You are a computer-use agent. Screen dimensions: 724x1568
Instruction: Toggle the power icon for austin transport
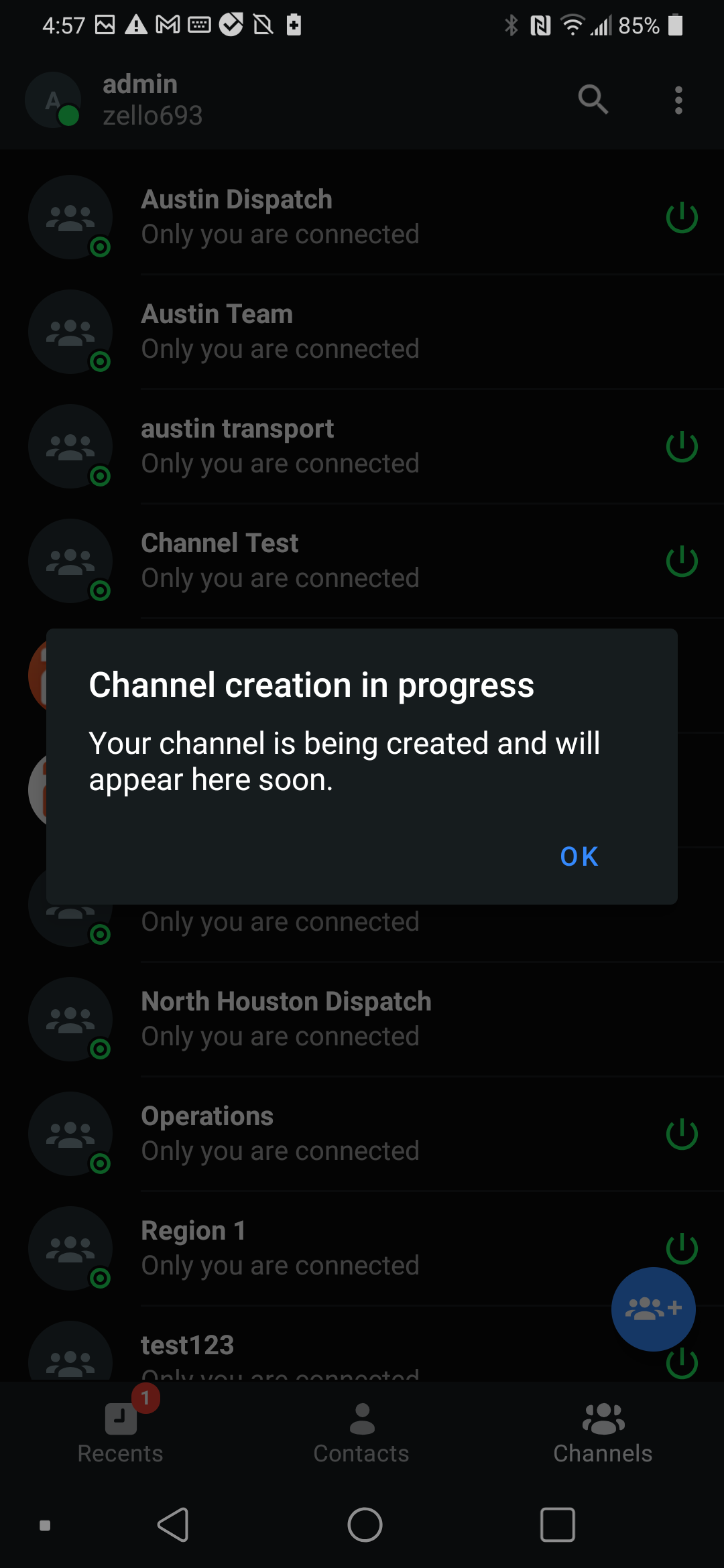(682, 446)
